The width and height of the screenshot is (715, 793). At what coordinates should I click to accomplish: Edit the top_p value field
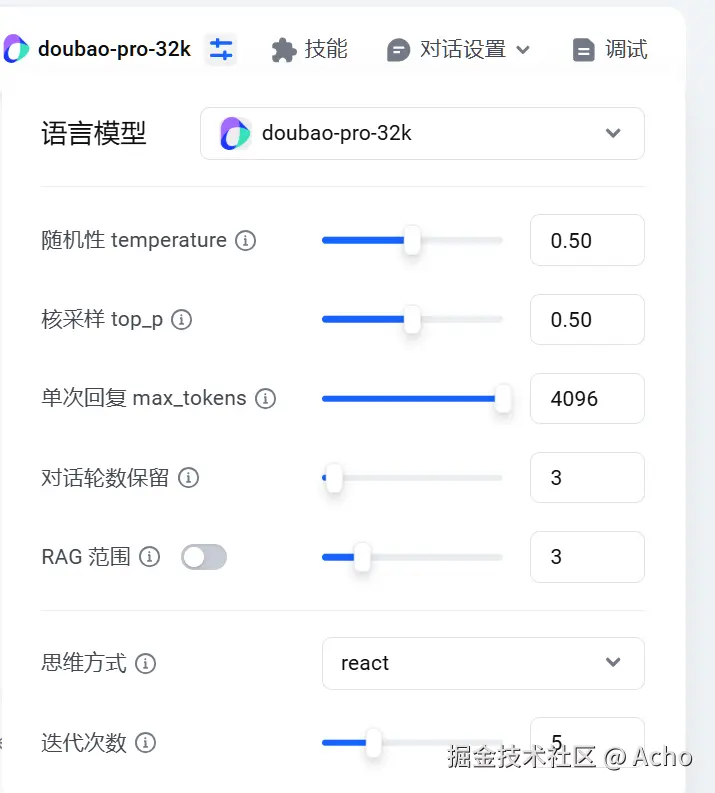click(x=586, y=319)
